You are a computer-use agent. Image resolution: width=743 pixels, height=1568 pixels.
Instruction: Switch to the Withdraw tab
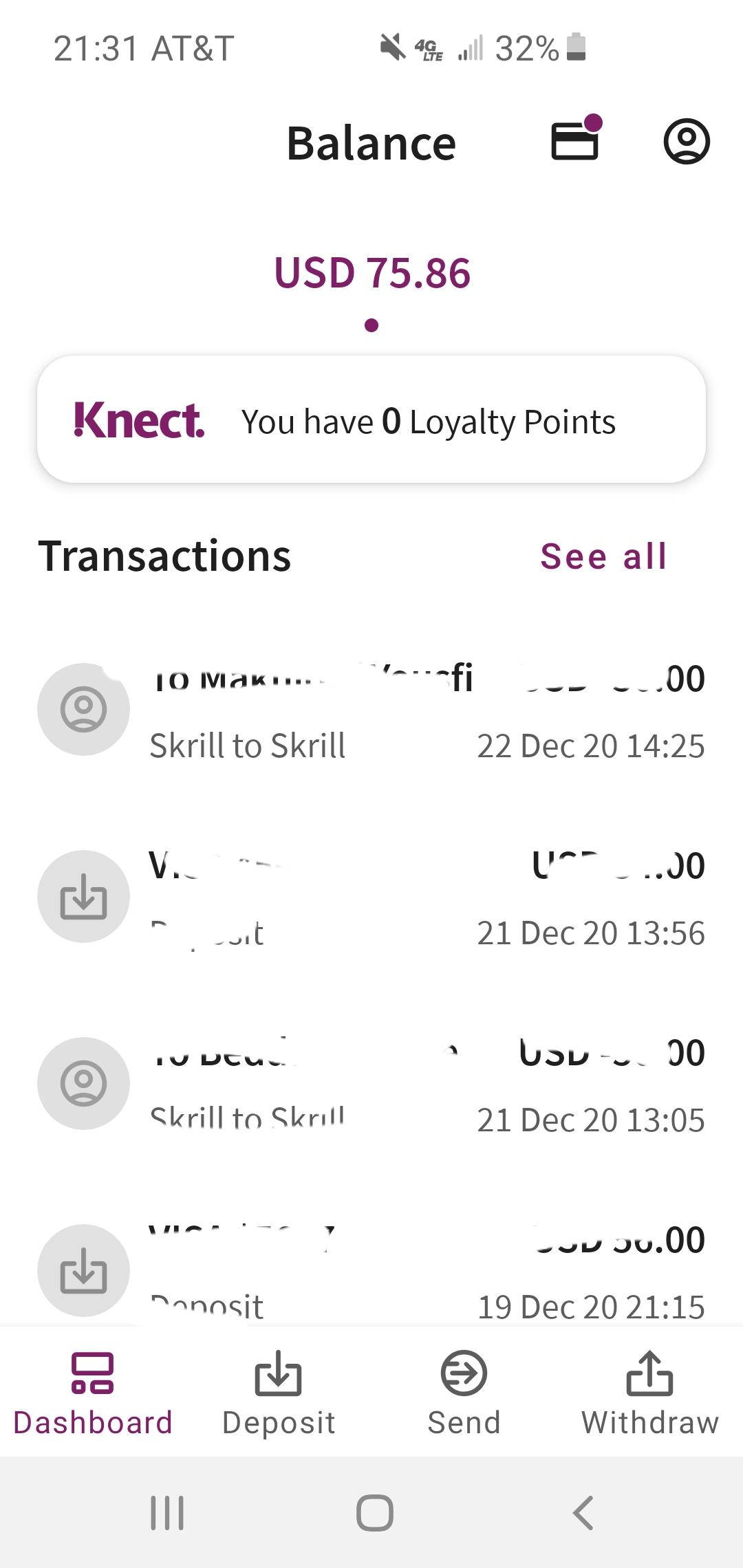pyautogui.click(x=650, y=1393)
